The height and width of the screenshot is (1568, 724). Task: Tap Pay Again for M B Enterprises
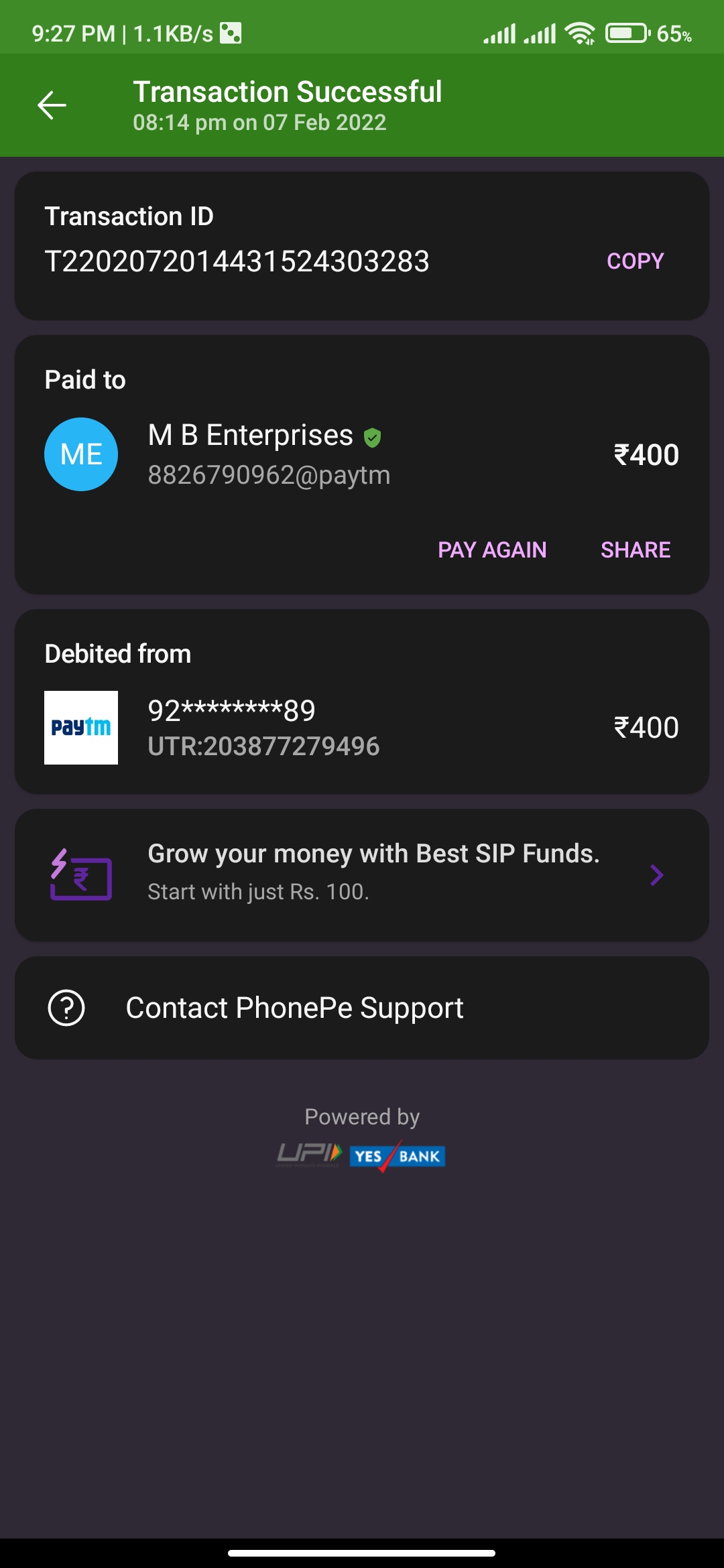[x=492, y=549]
